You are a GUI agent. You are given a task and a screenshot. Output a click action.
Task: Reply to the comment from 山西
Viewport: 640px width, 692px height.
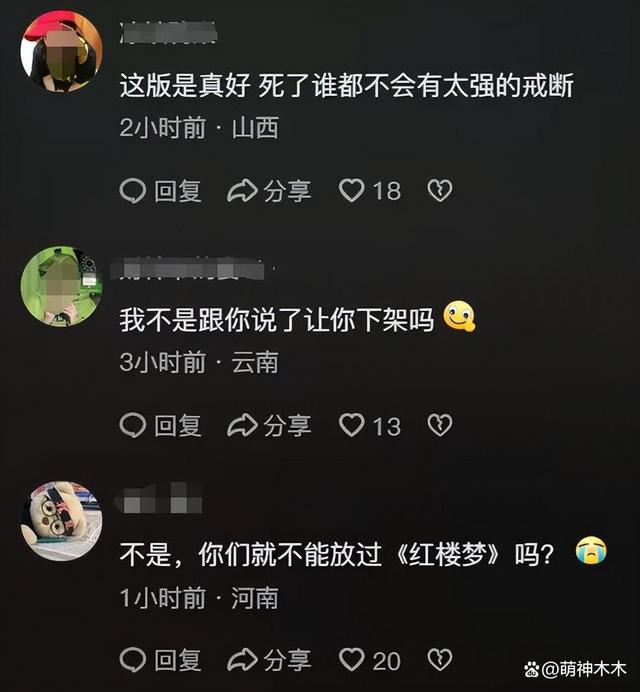coord(160,191)
